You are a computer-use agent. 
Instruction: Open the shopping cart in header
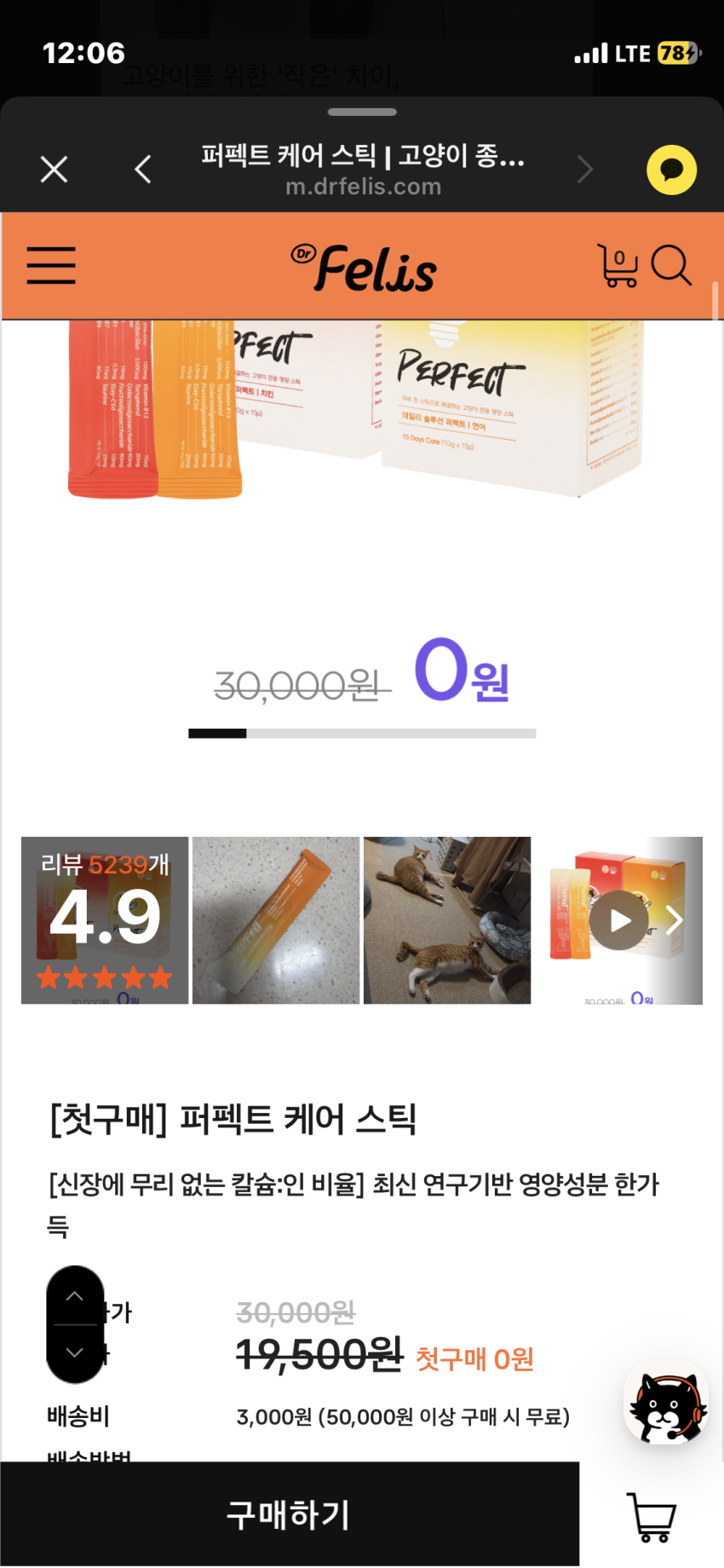point(618,266)
